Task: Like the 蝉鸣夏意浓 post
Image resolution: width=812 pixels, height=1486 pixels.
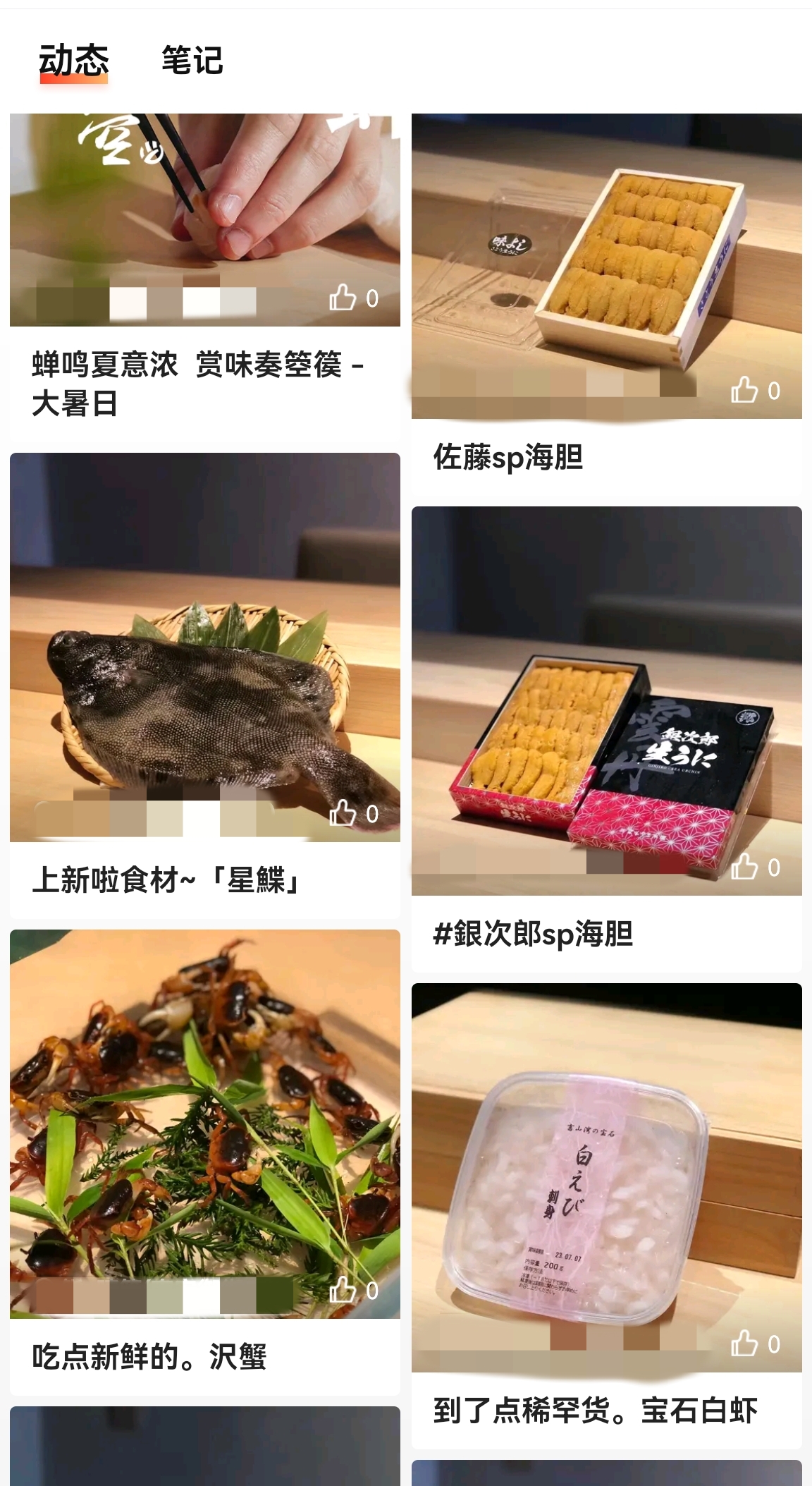Action: (343, 298)
